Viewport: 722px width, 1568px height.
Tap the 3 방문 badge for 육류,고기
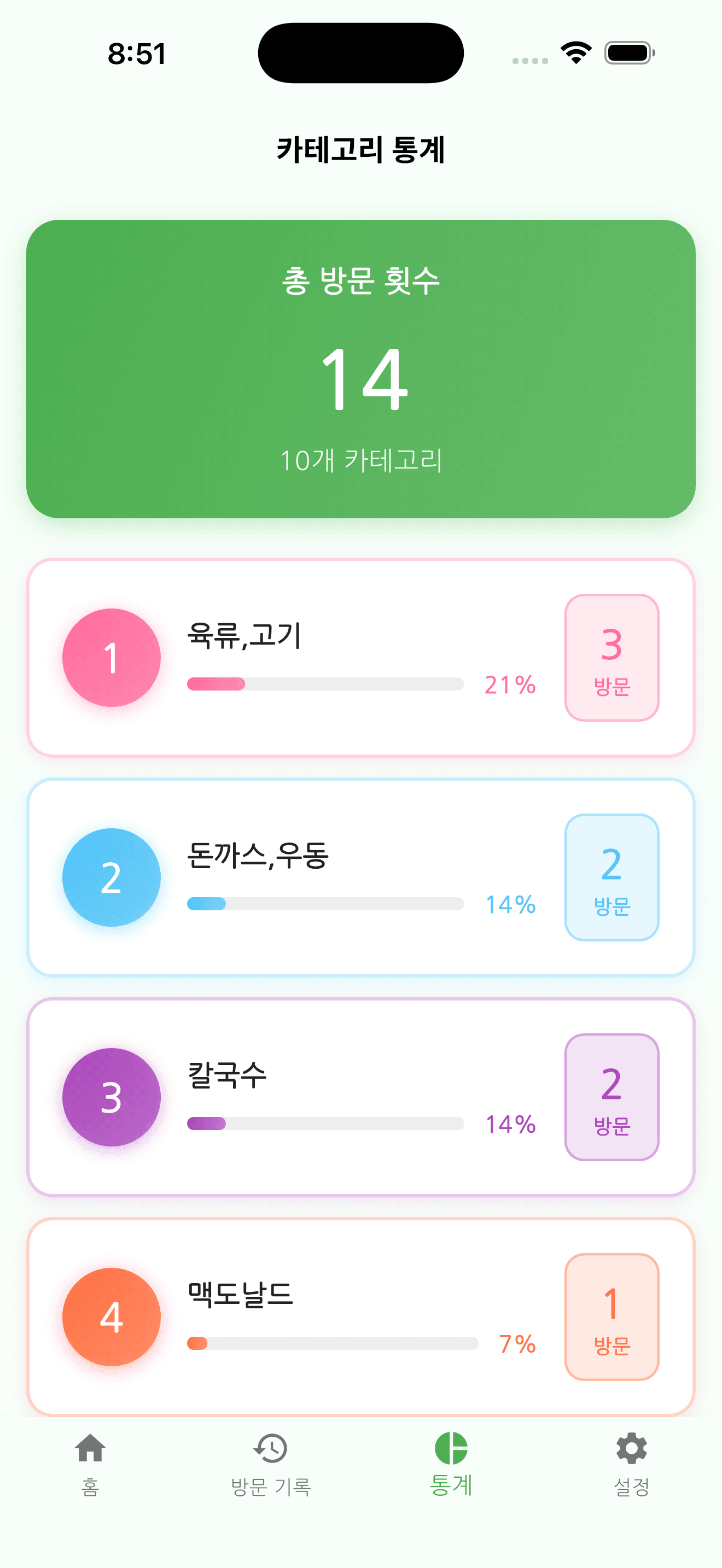pyautogui.click(x=612, y=657)
